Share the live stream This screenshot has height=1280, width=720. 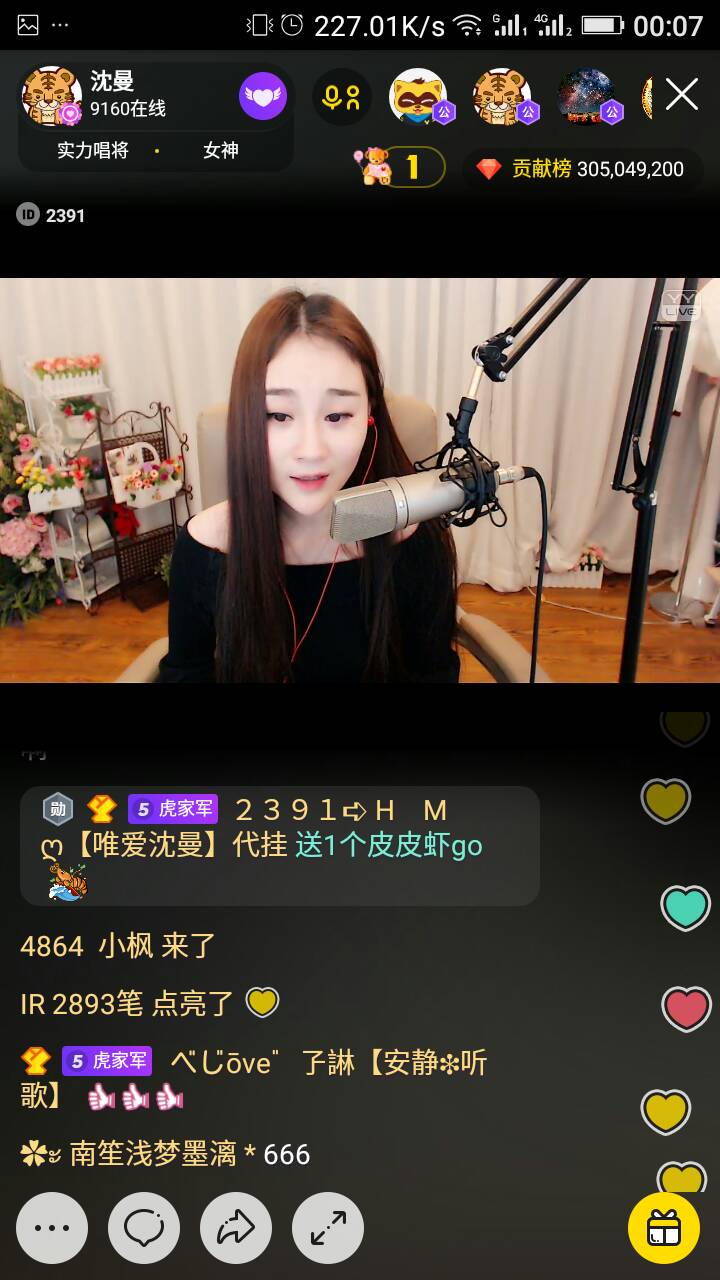point(235,1227)
